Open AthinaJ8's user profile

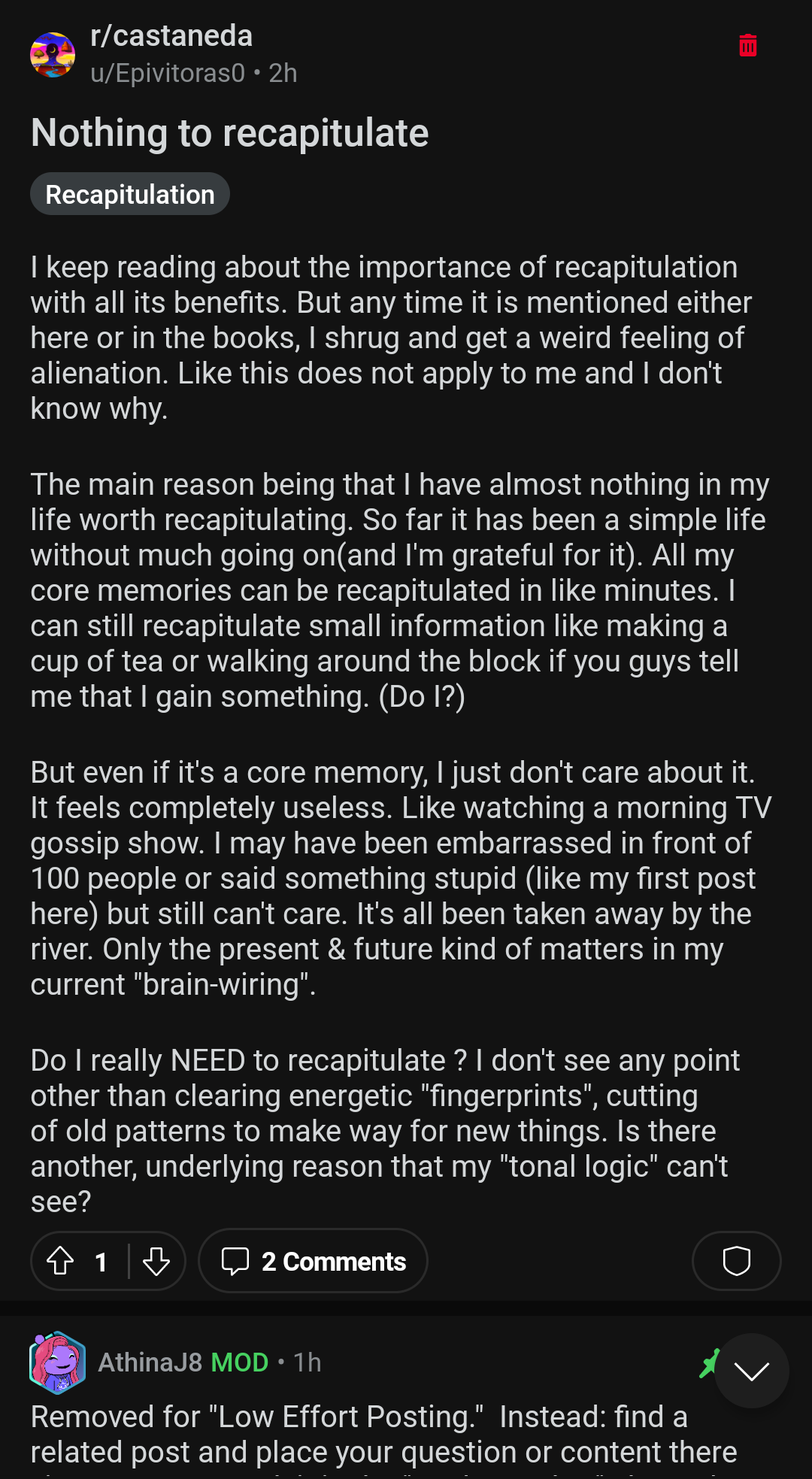[150, 1362]
